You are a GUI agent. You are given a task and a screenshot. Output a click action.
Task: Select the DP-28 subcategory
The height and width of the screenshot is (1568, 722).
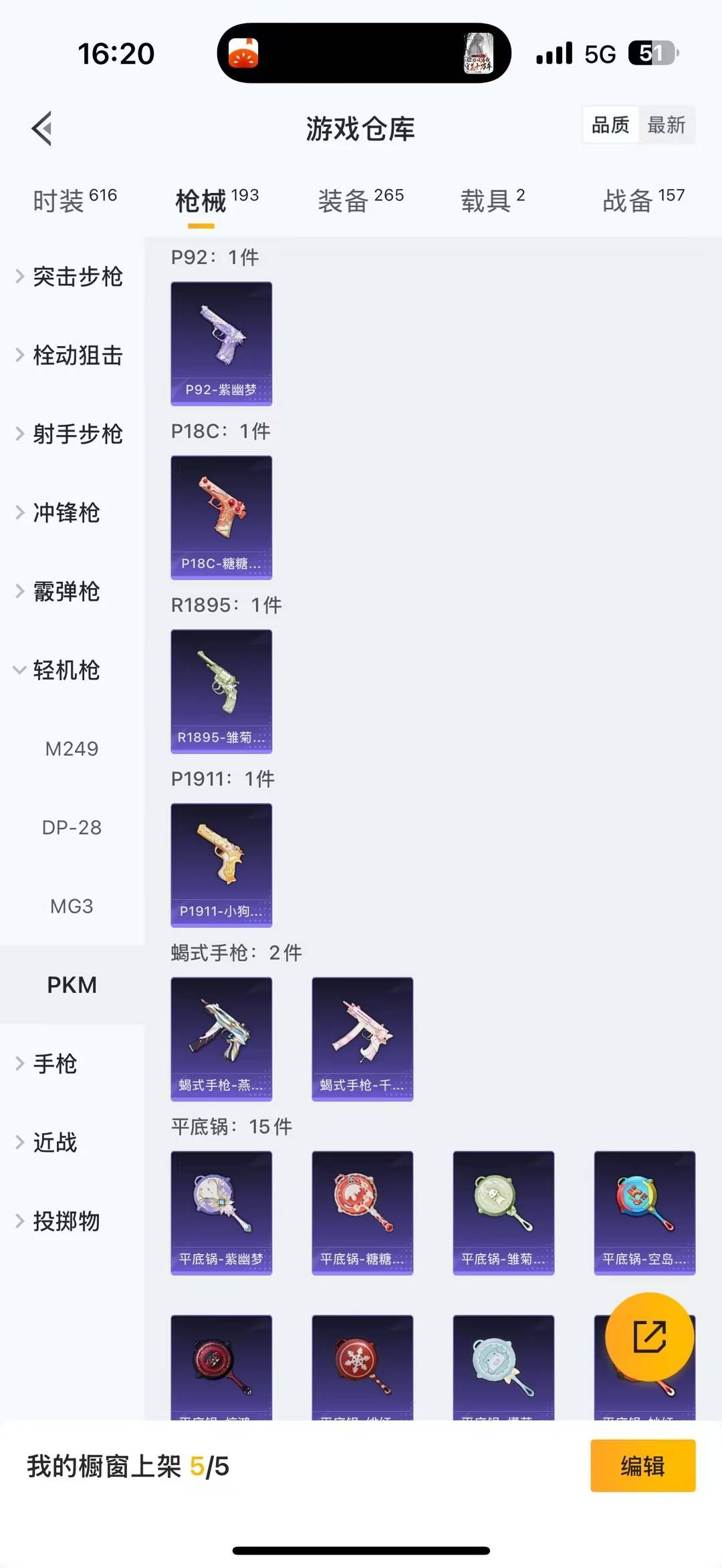click(x=72, y=827)
